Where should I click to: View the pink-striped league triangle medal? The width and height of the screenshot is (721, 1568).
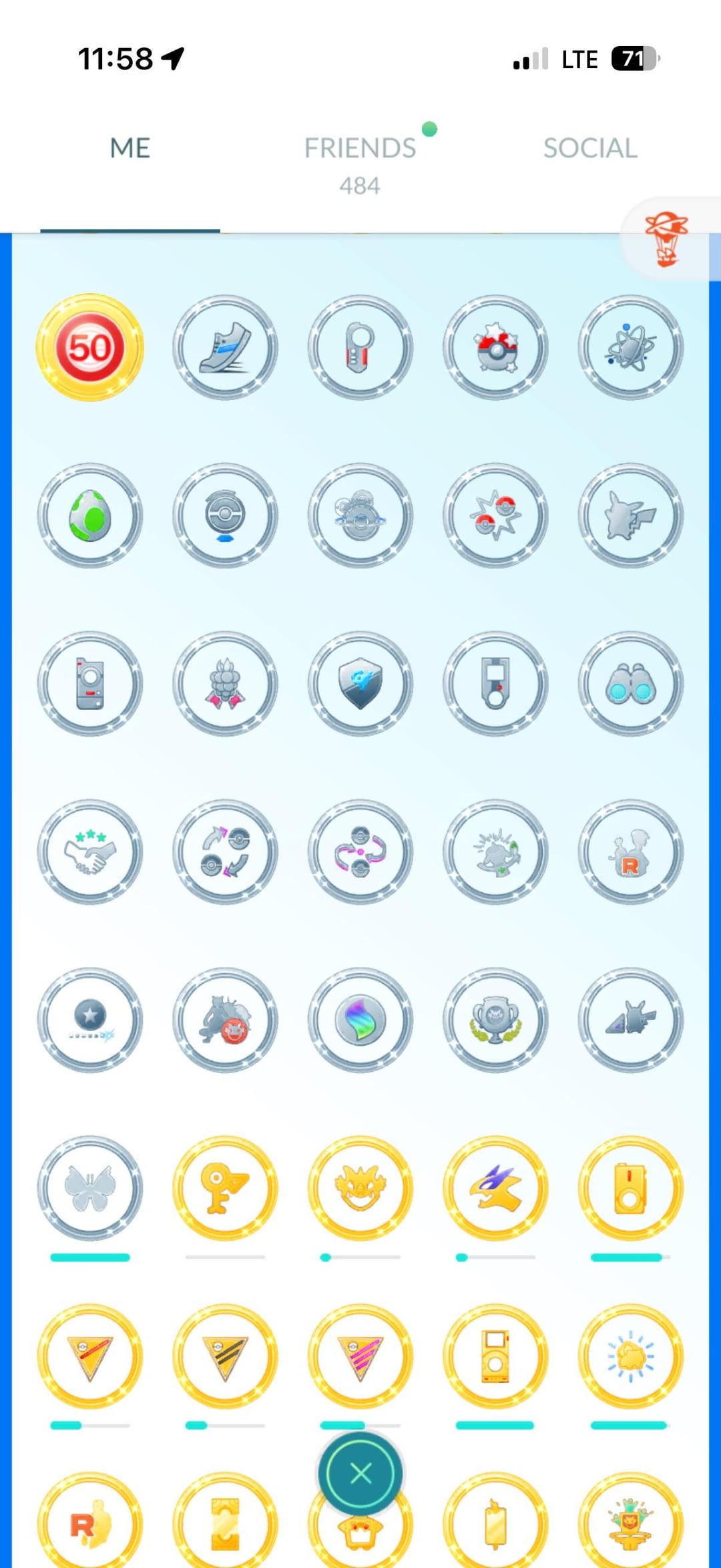point(360,1357)
